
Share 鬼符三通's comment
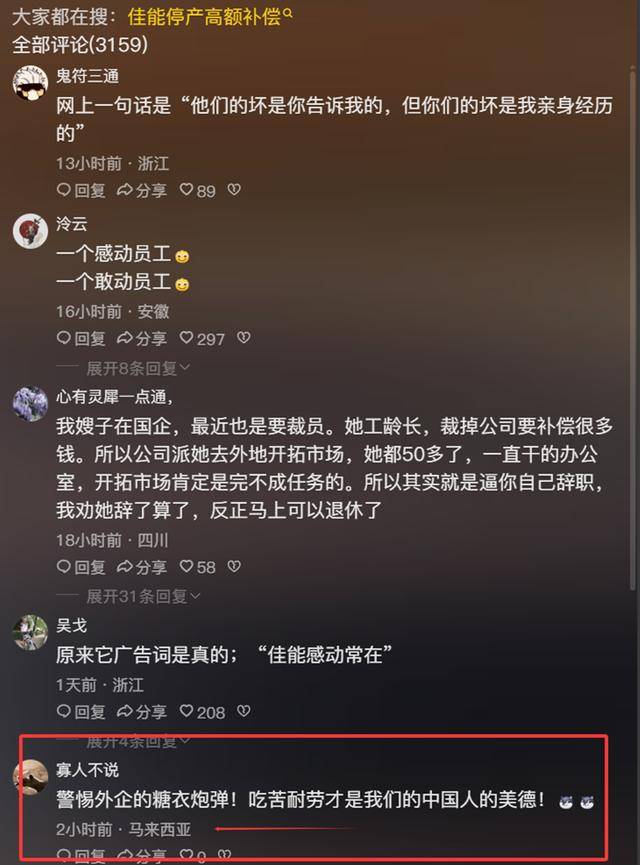coord(142,190)
